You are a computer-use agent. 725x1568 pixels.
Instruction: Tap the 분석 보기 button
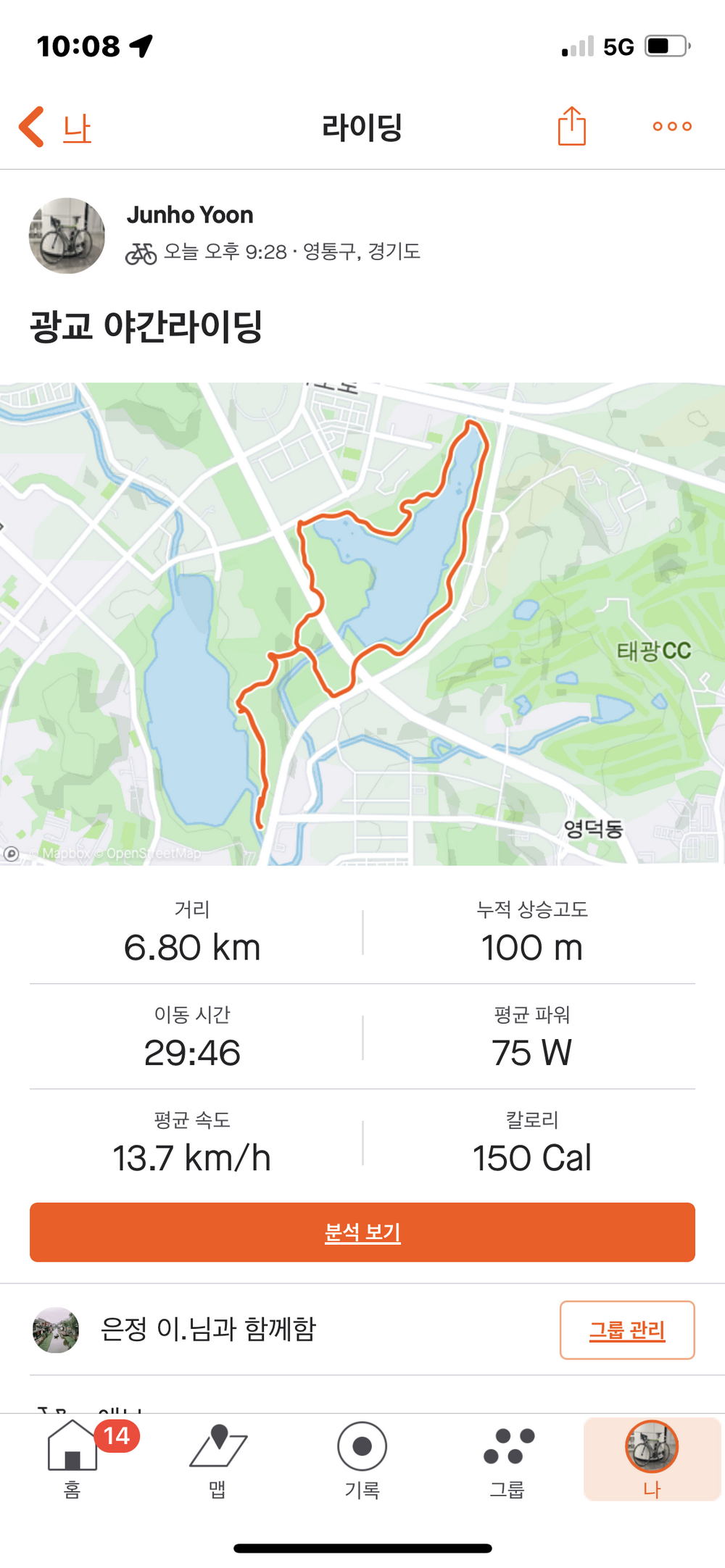(x=362, y=1232)
